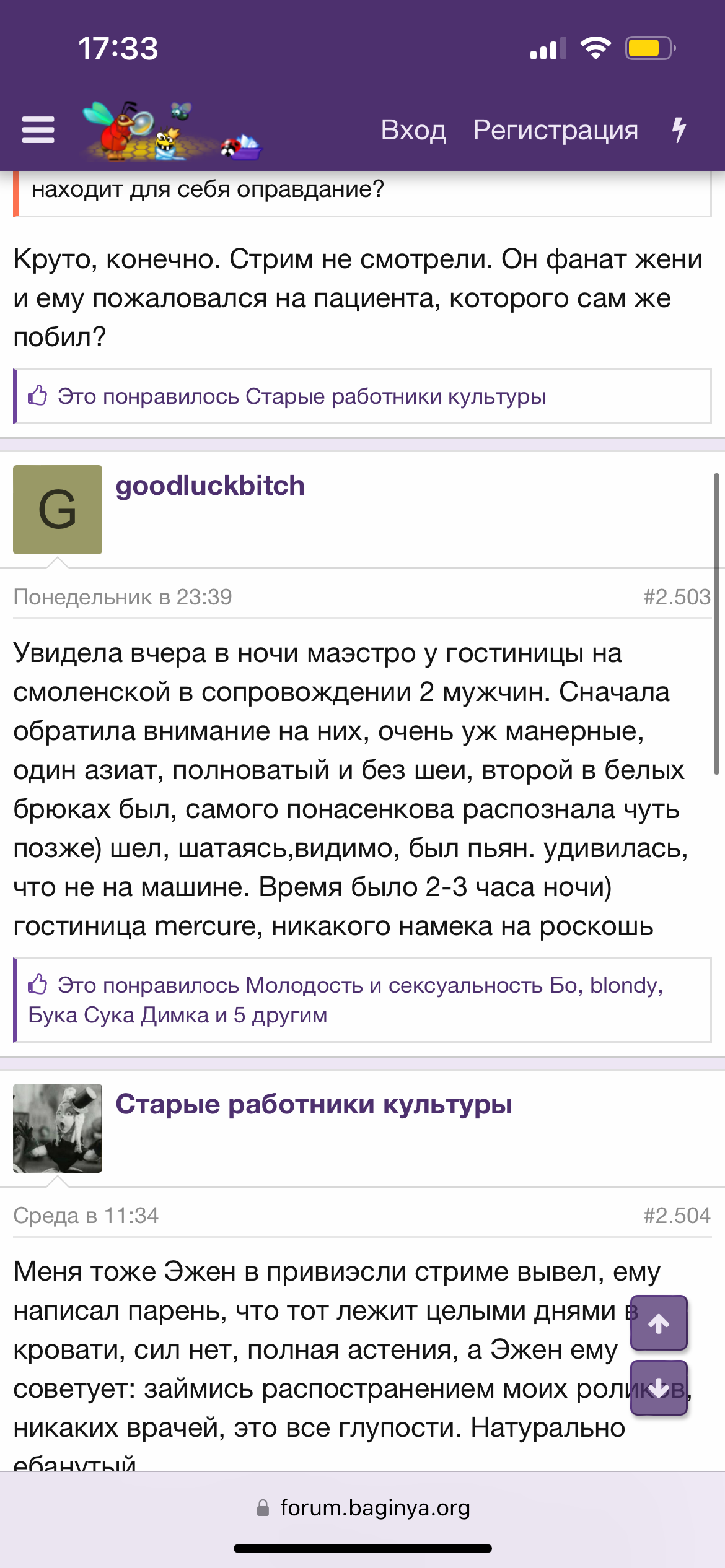Tap Старые работники культуры avatar image

(x=58, y=1128)
